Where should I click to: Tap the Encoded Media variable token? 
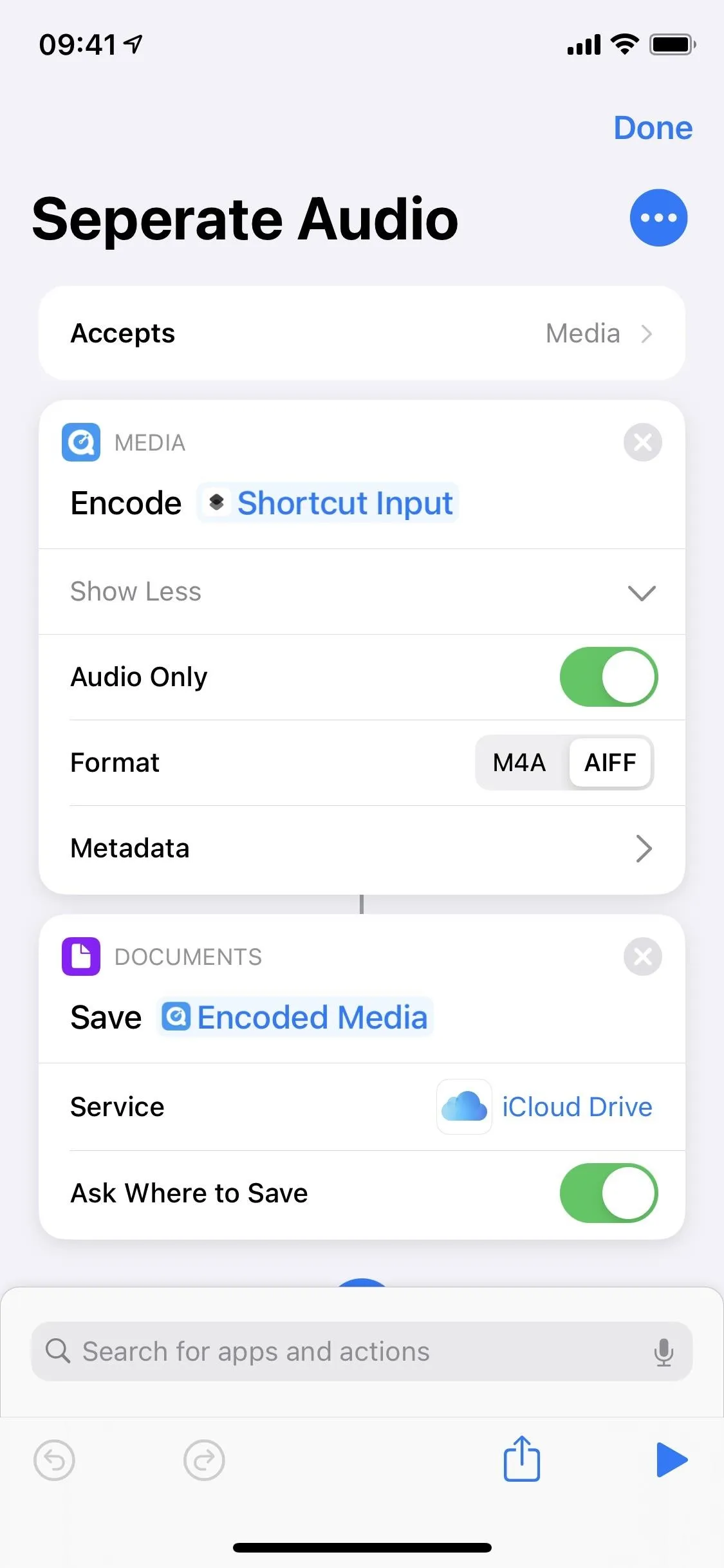295,1018
